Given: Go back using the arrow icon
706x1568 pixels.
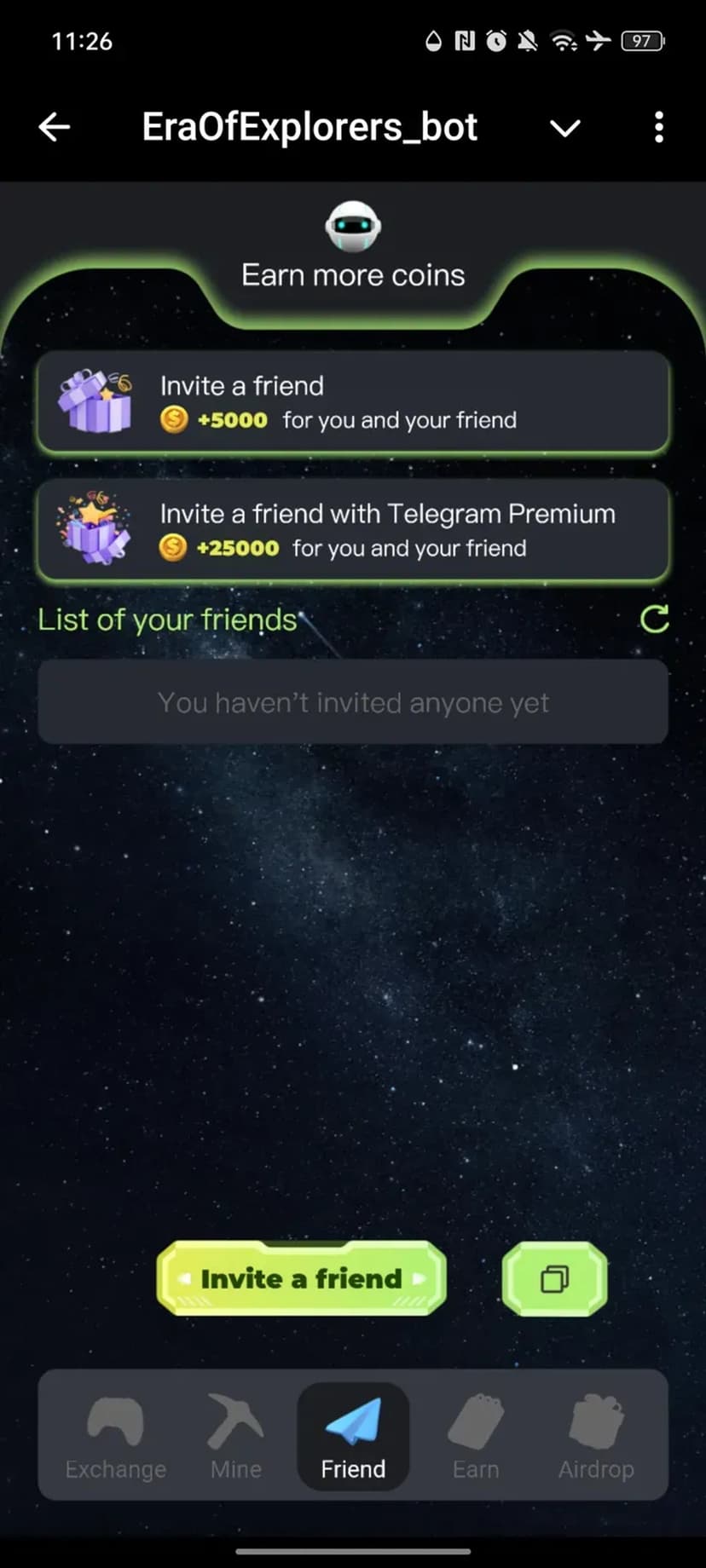Looking at the screenshot, I should tap(54, 128).
